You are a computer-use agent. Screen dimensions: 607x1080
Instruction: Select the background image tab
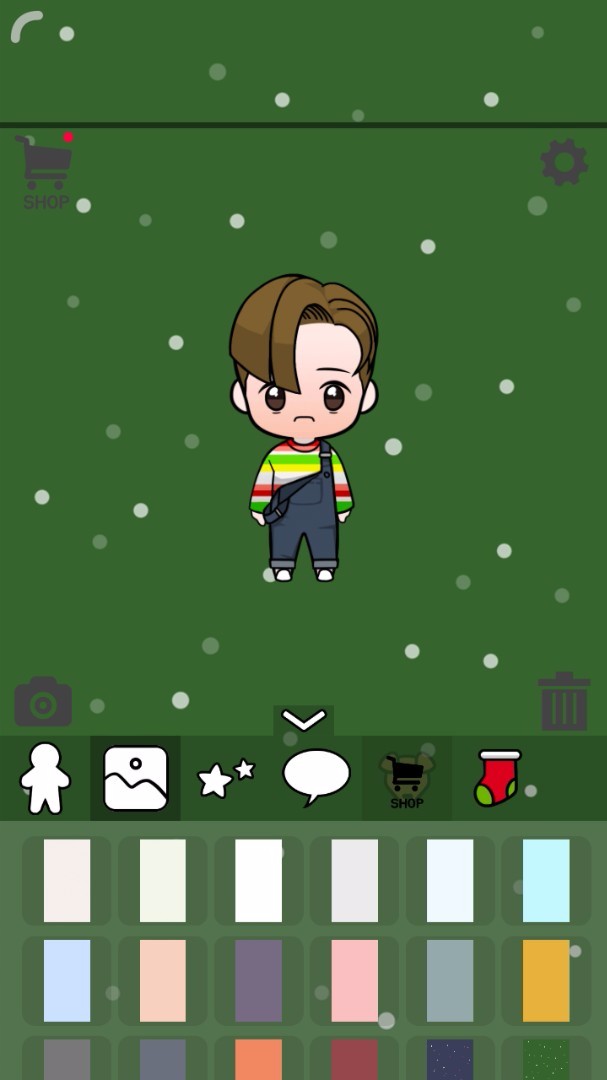(x=136, y=778)
